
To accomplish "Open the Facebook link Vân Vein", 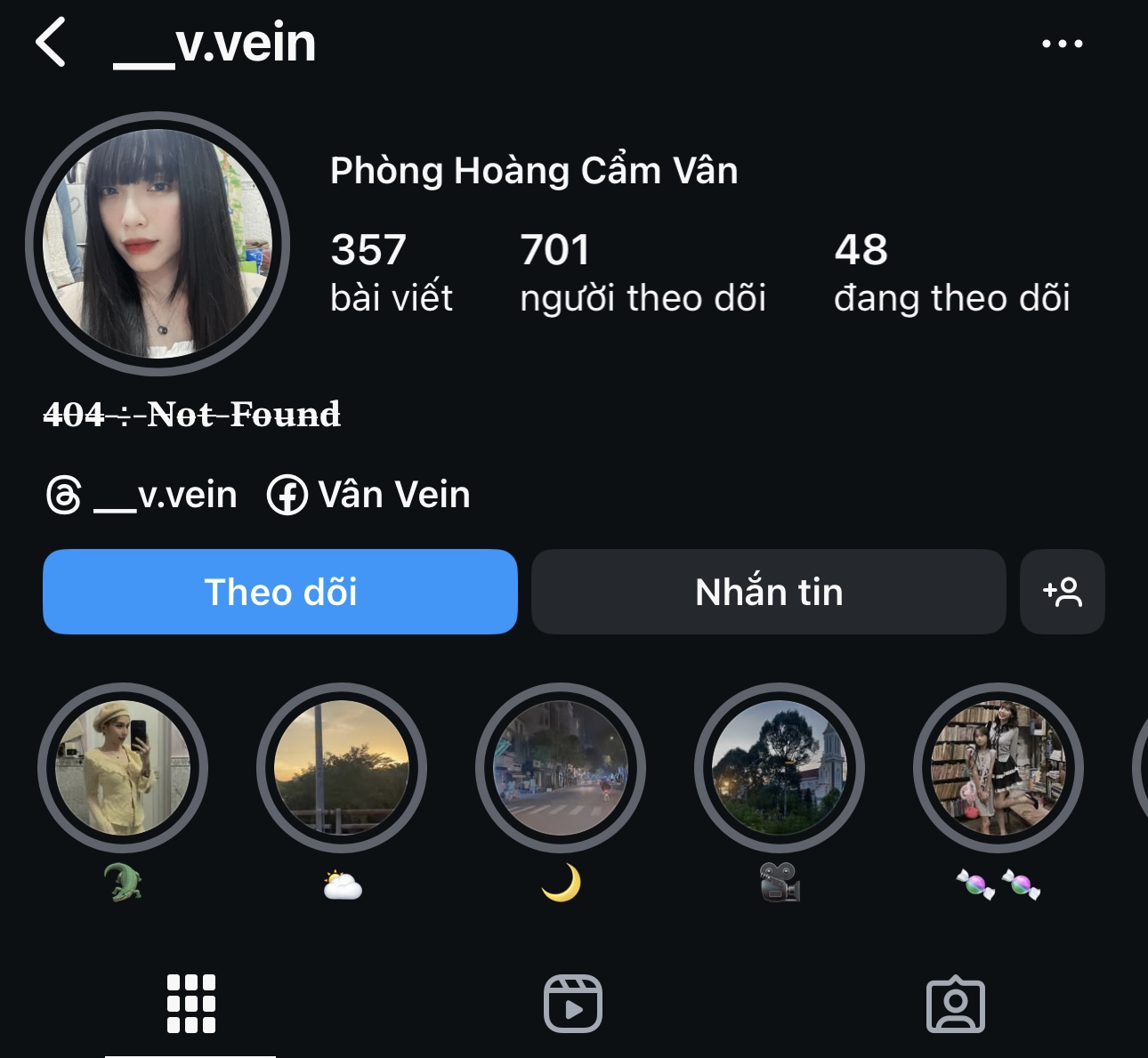I will 369,495.
